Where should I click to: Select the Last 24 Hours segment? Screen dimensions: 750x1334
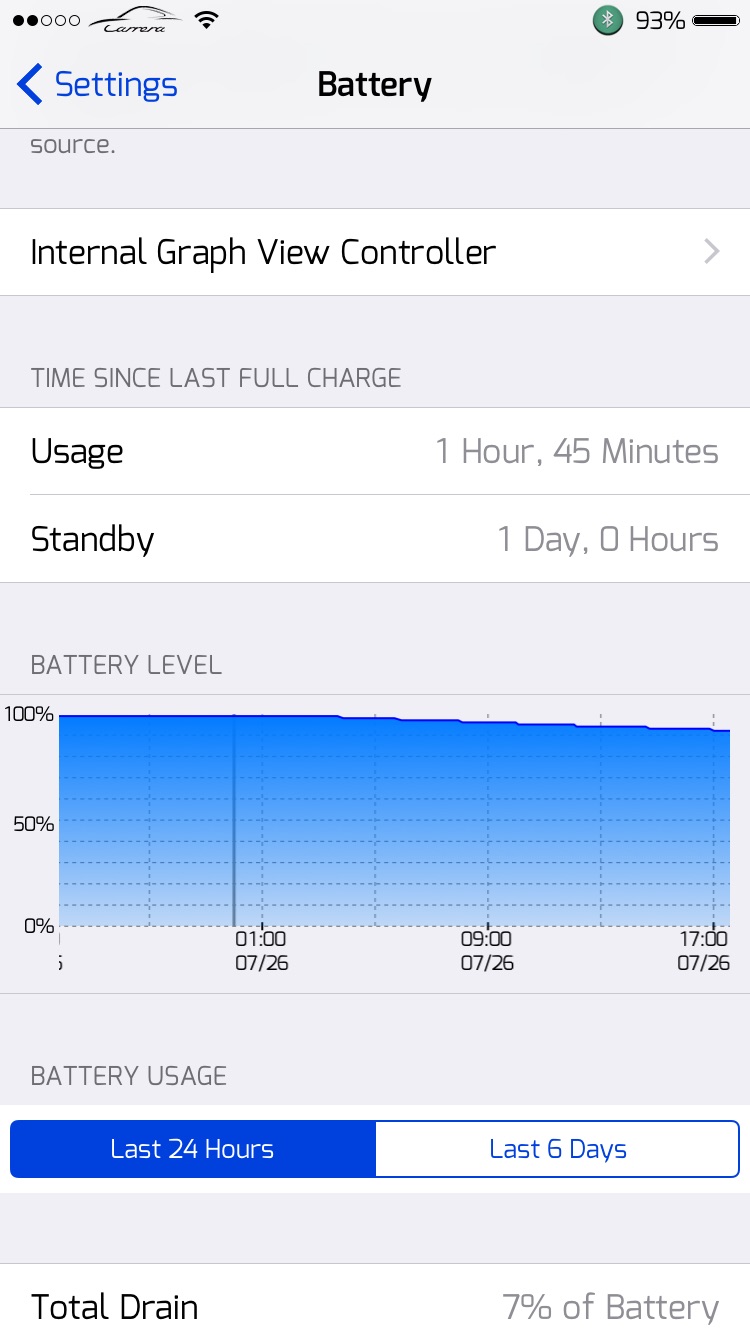193,1149
